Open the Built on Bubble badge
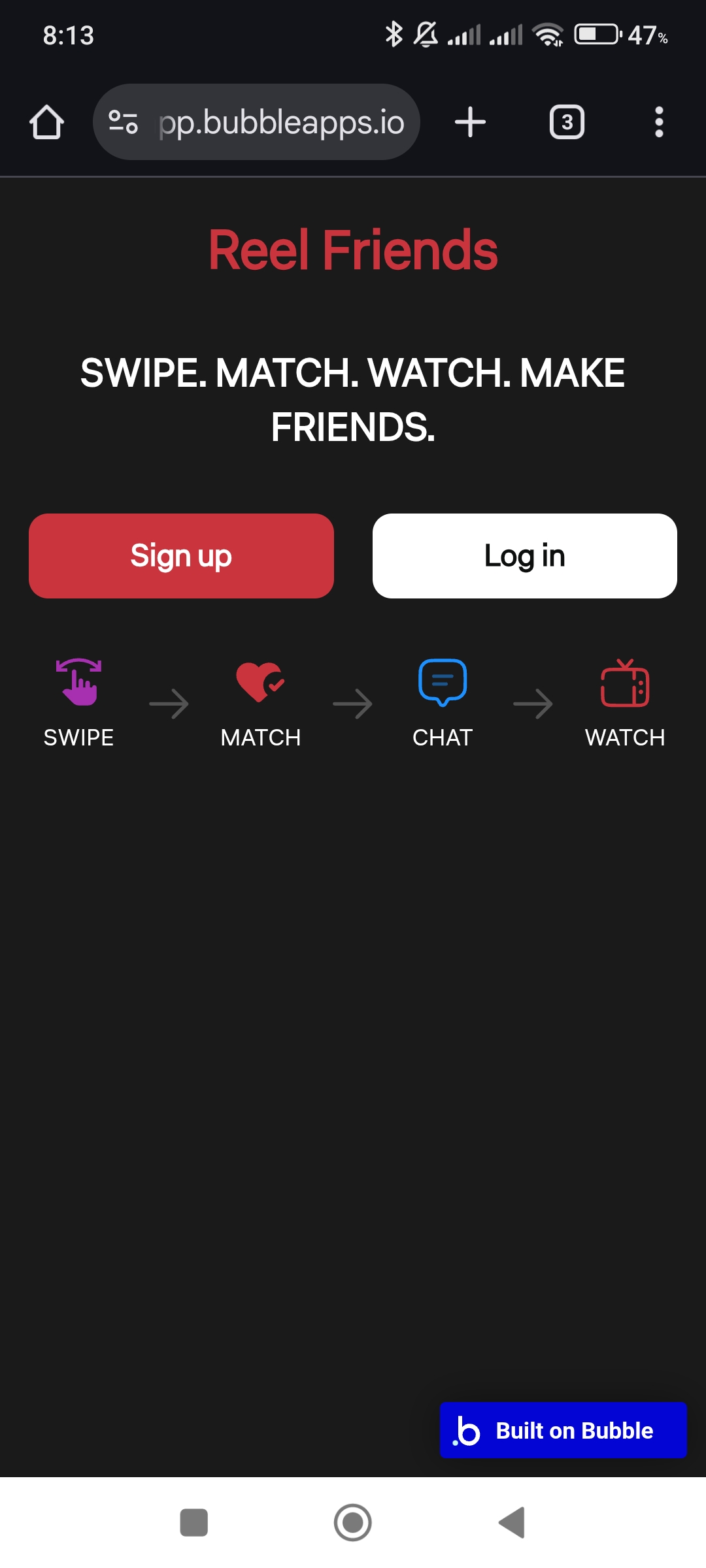Screen dimensions: 706x1568 tap(563, 1430)
